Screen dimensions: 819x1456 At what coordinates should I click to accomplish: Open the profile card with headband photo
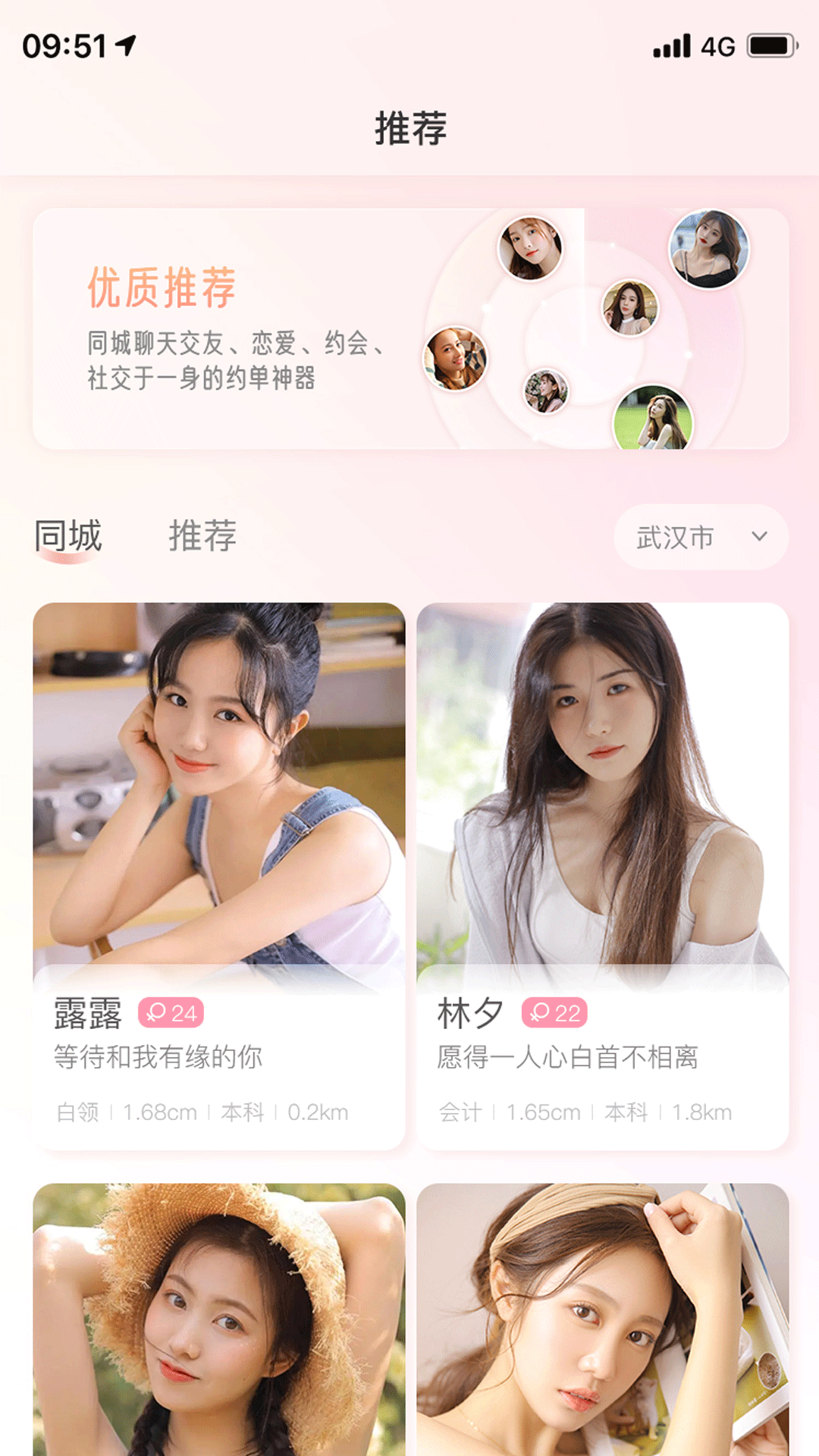coord(602,1319)
